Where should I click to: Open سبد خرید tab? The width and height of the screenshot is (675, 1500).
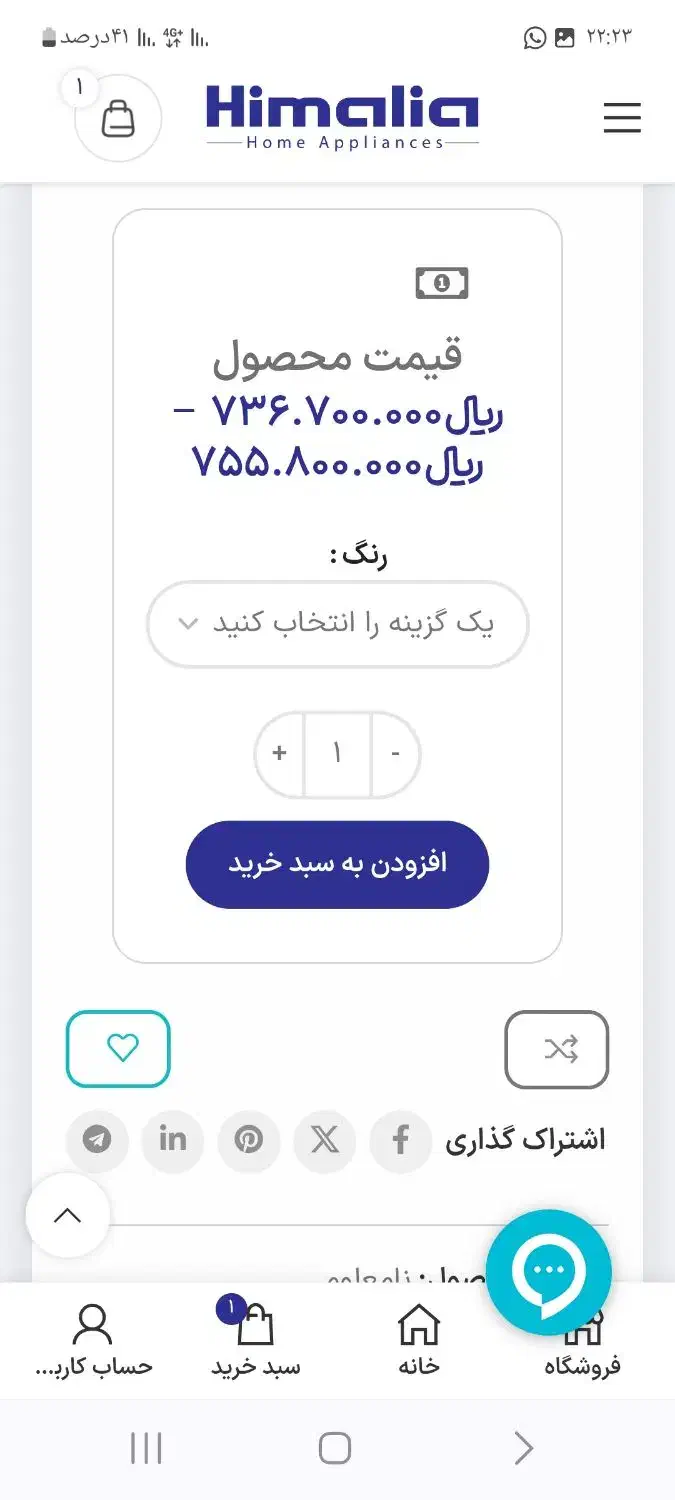coord(255,1341)
